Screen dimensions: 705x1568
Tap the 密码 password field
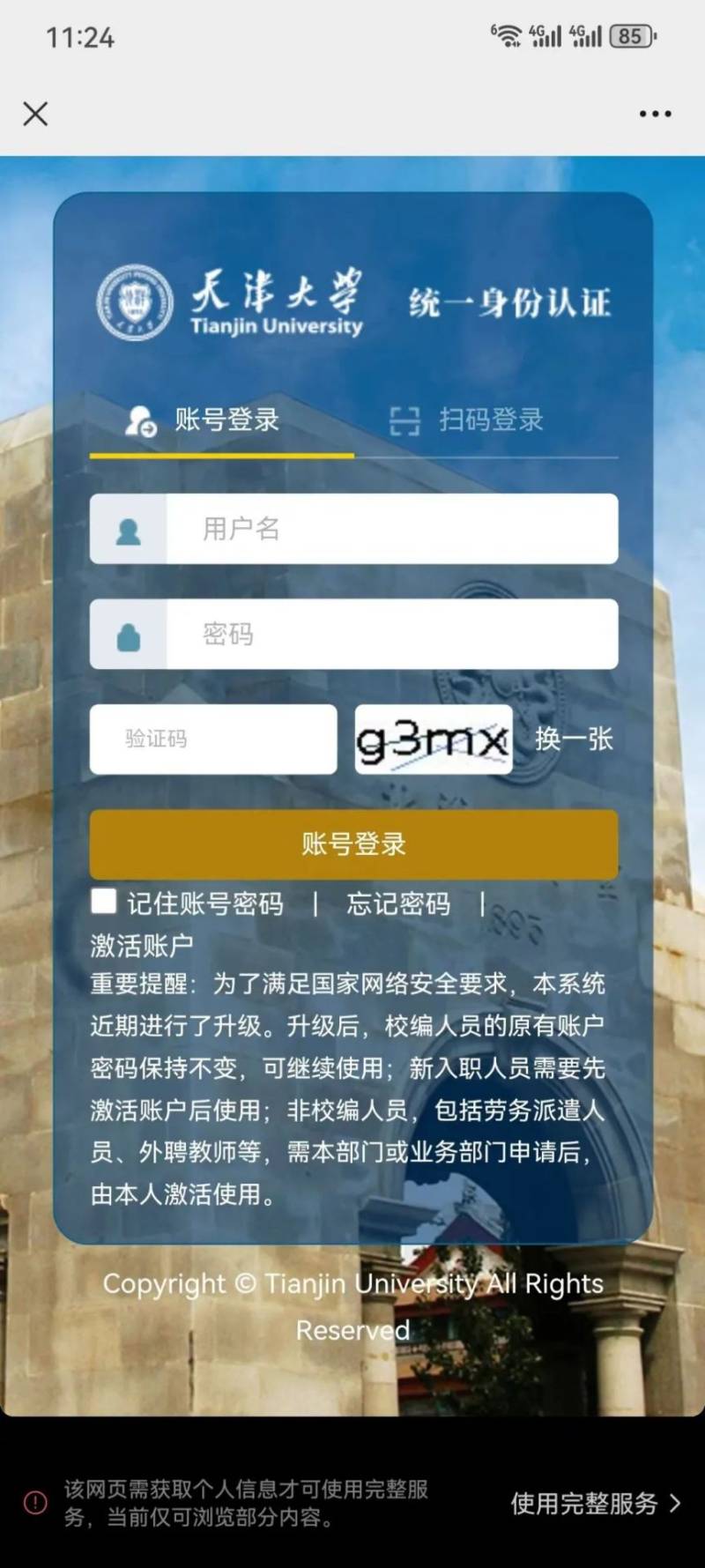click(391, 635)
